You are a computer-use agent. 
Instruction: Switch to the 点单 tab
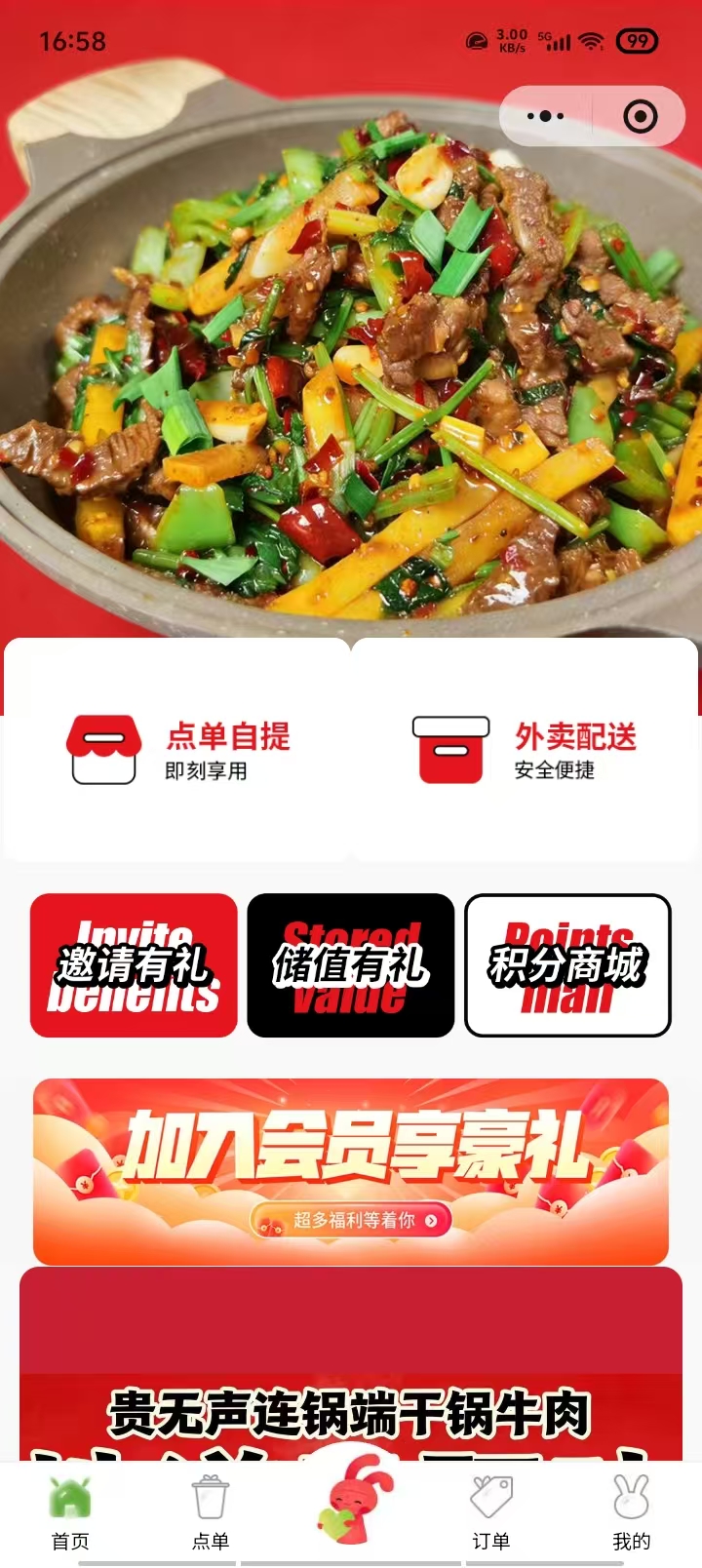pyautogui.click(x=211, y=1513)
